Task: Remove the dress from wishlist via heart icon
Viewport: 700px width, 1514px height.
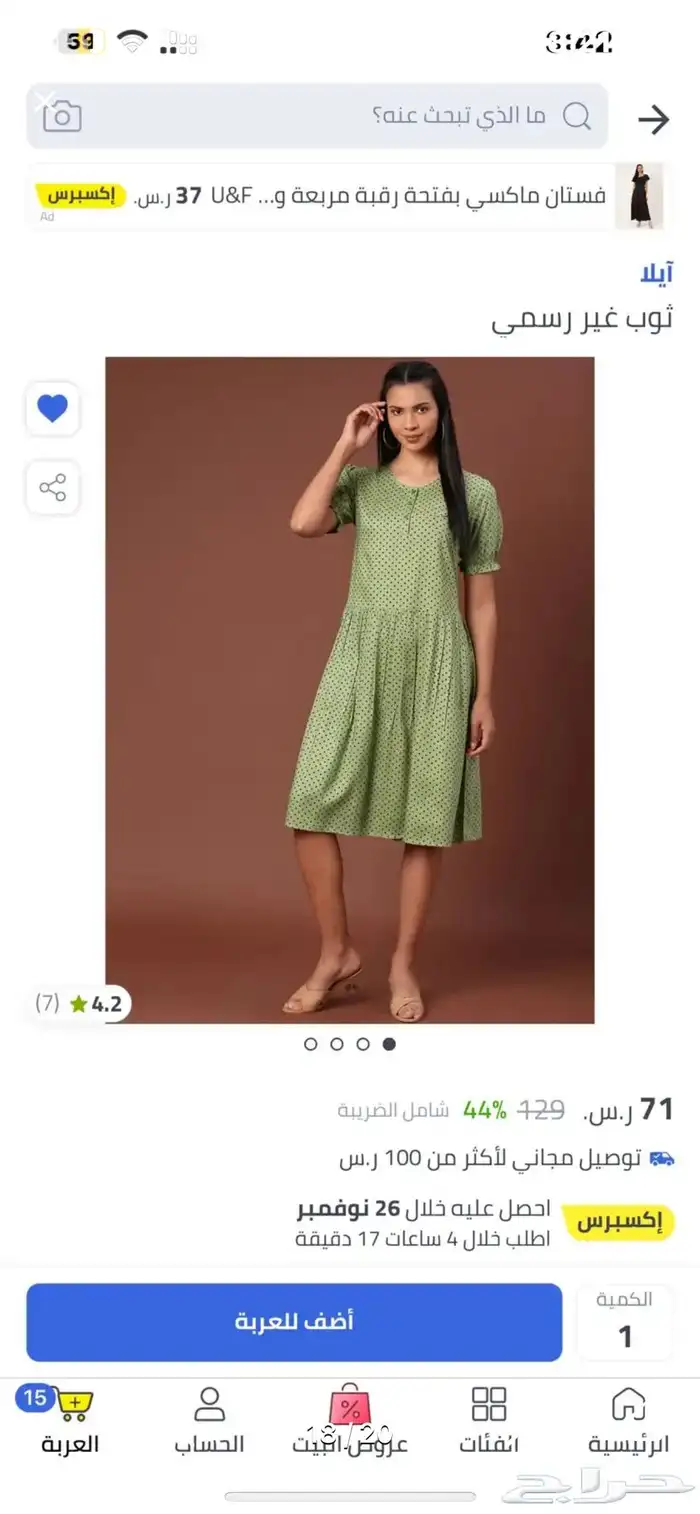Action: coord(52,408)
